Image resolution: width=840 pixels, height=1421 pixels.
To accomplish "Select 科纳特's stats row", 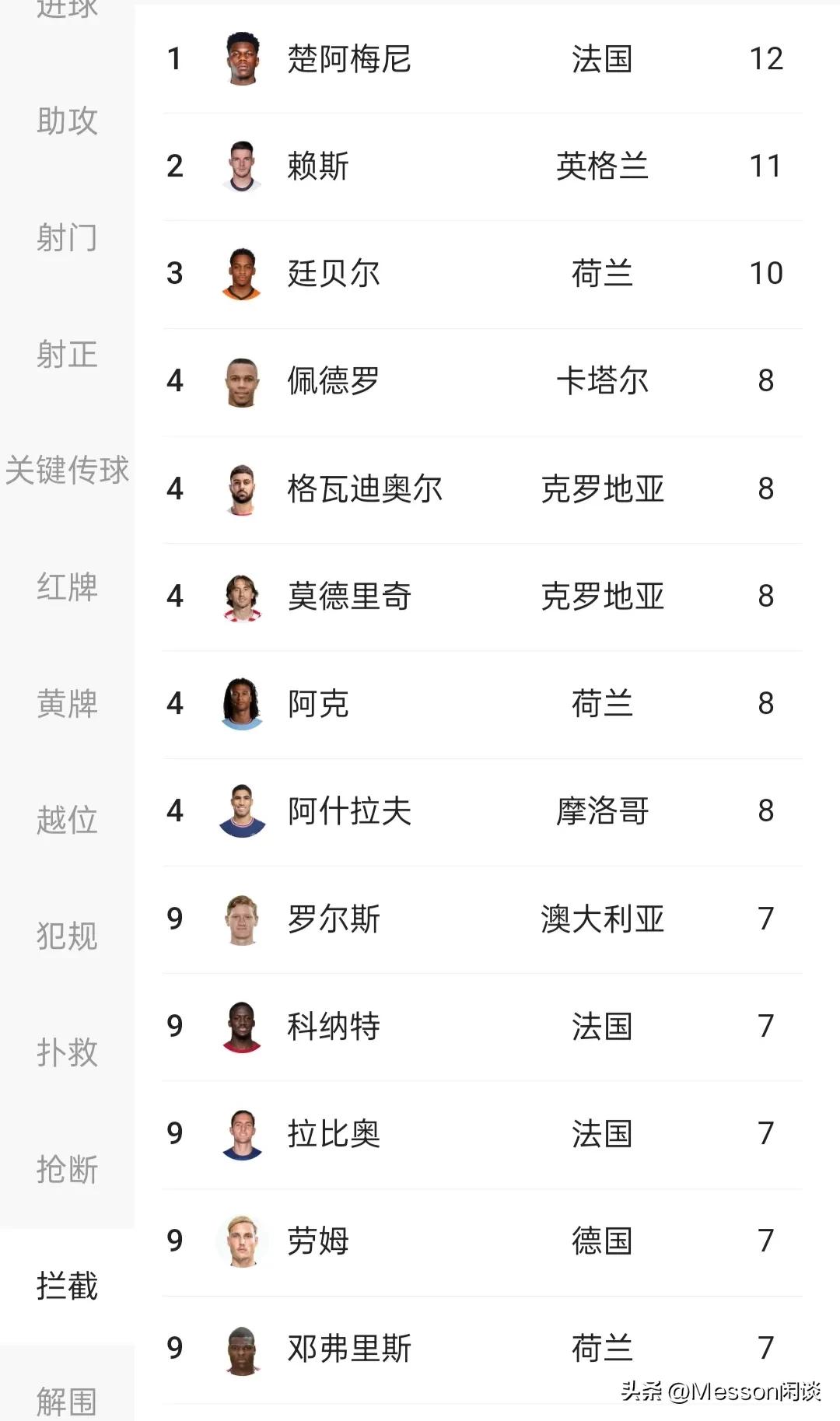I will click(482, 1027).
